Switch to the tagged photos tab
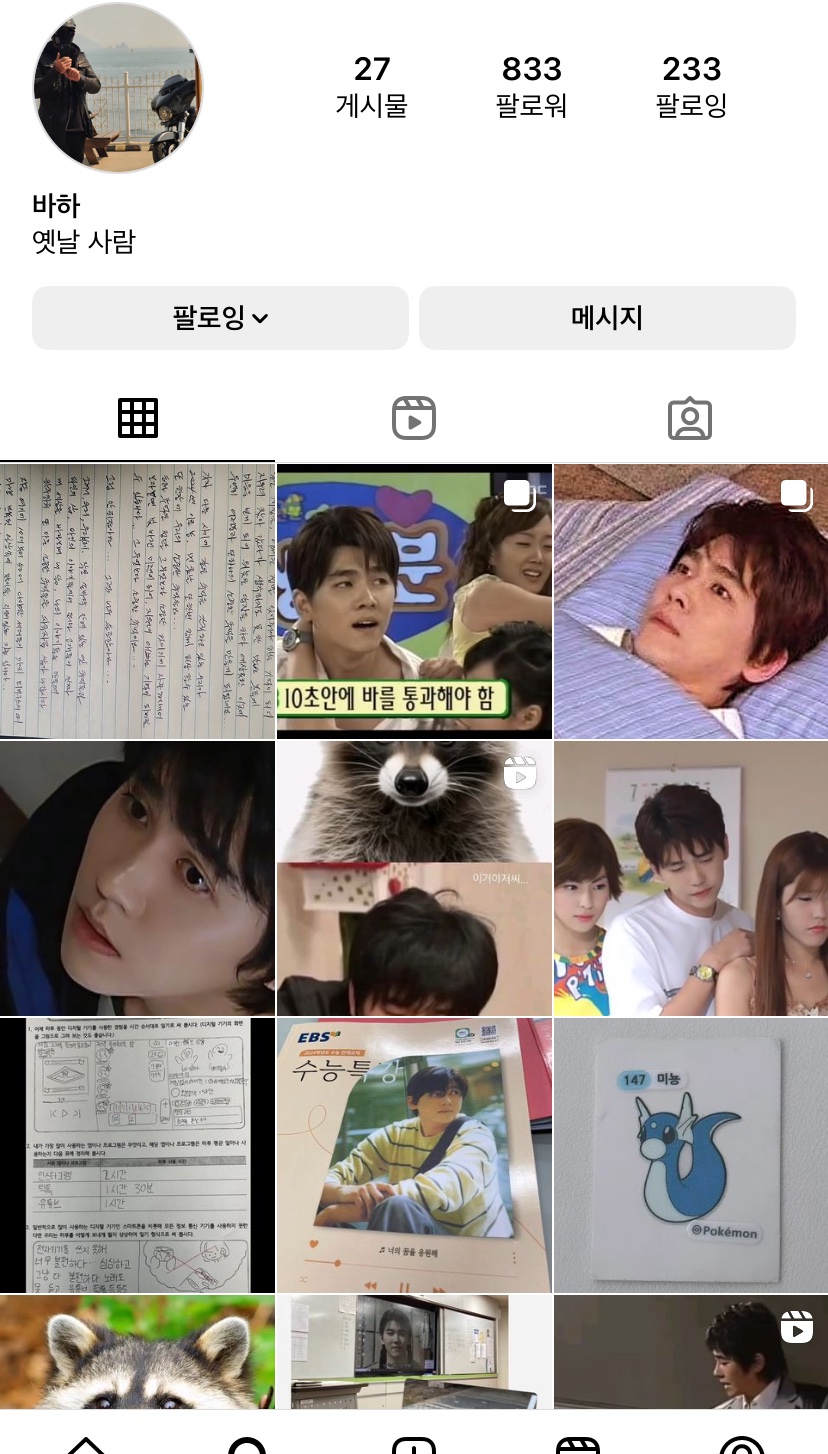828x1454 pixels. (x=689, y=418)
